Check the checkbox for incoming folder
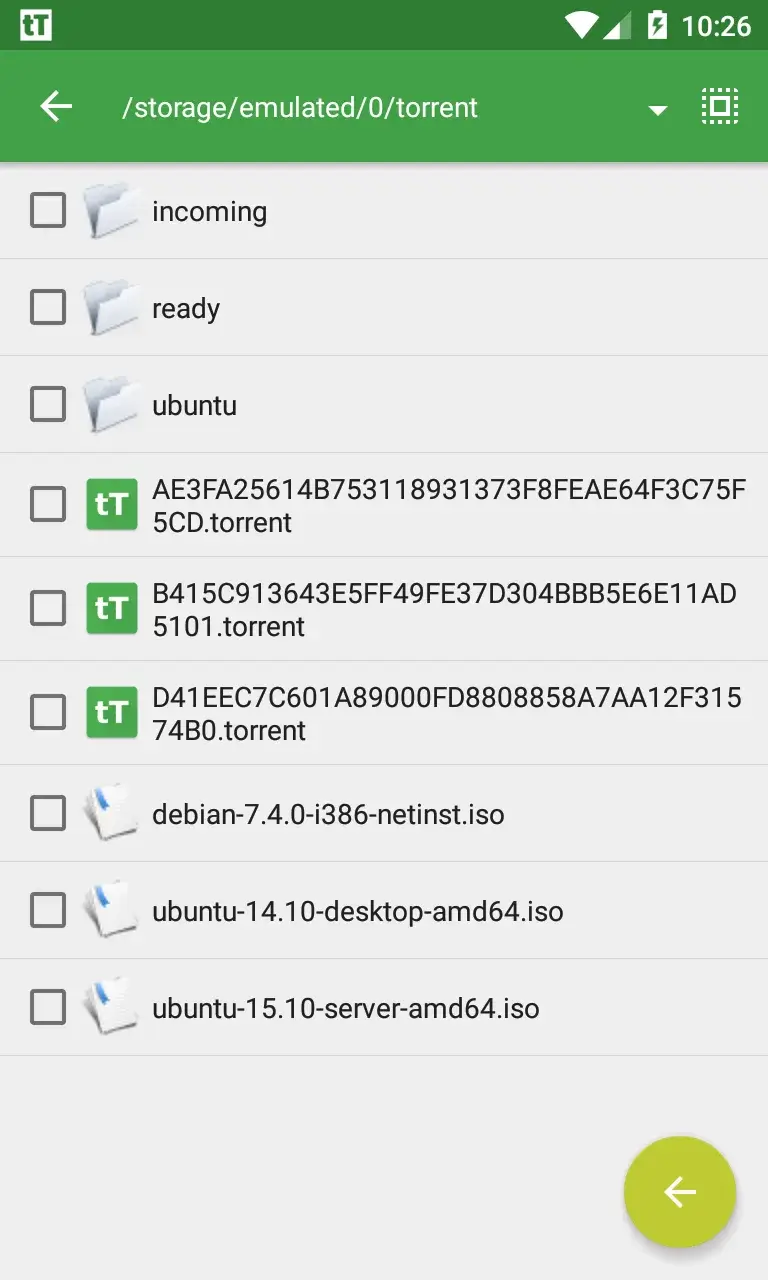This screenshot has height=1280, width=768. 47,211
